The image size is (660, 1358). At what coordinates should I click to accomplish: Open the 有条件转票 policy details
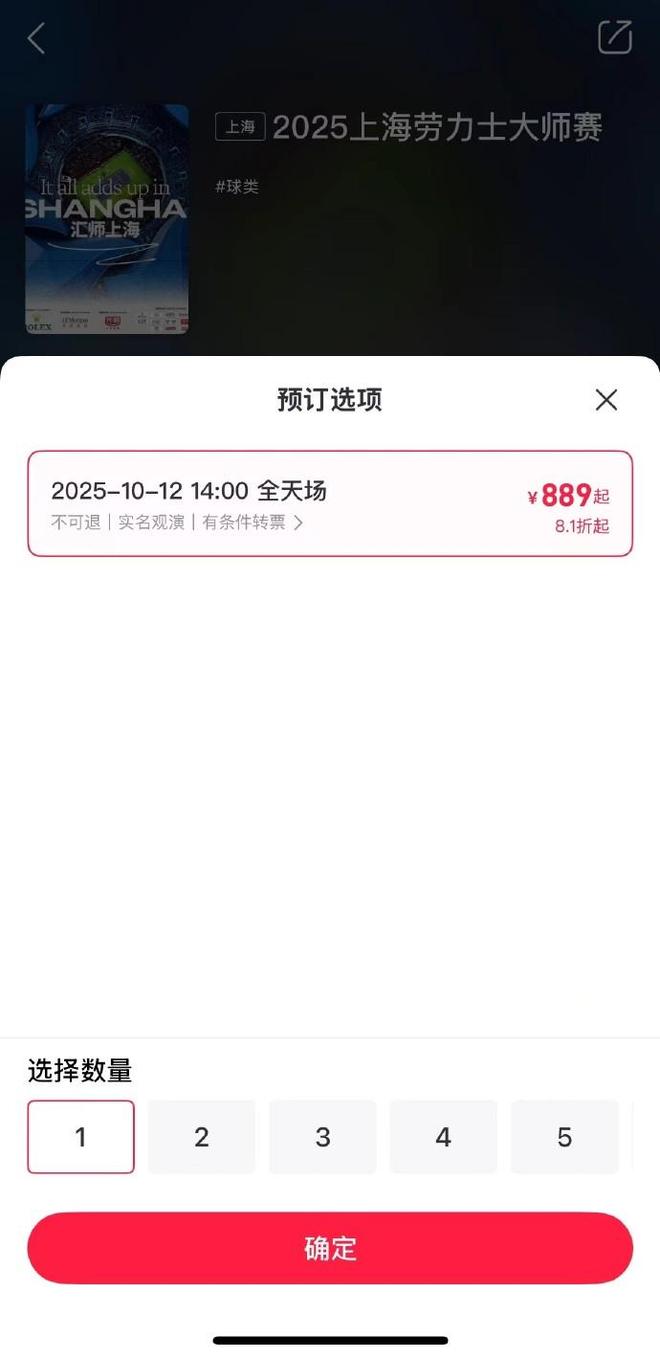[x=252, y=522]
